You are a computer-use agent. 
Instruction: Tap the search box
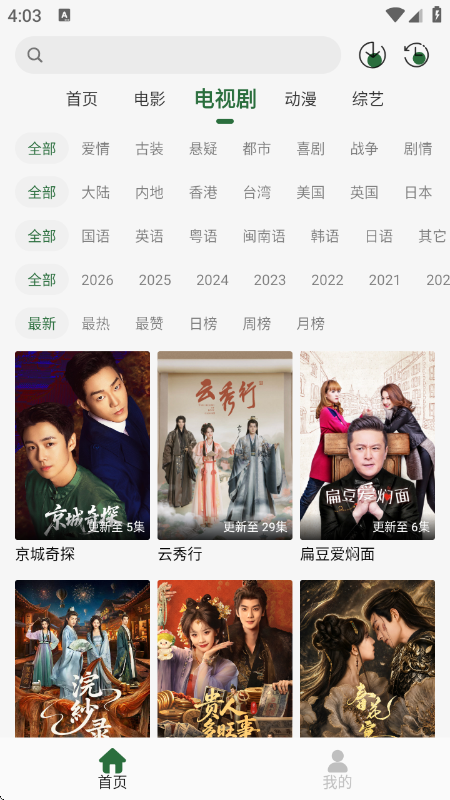pyautogui.click(x=178, y=55)
